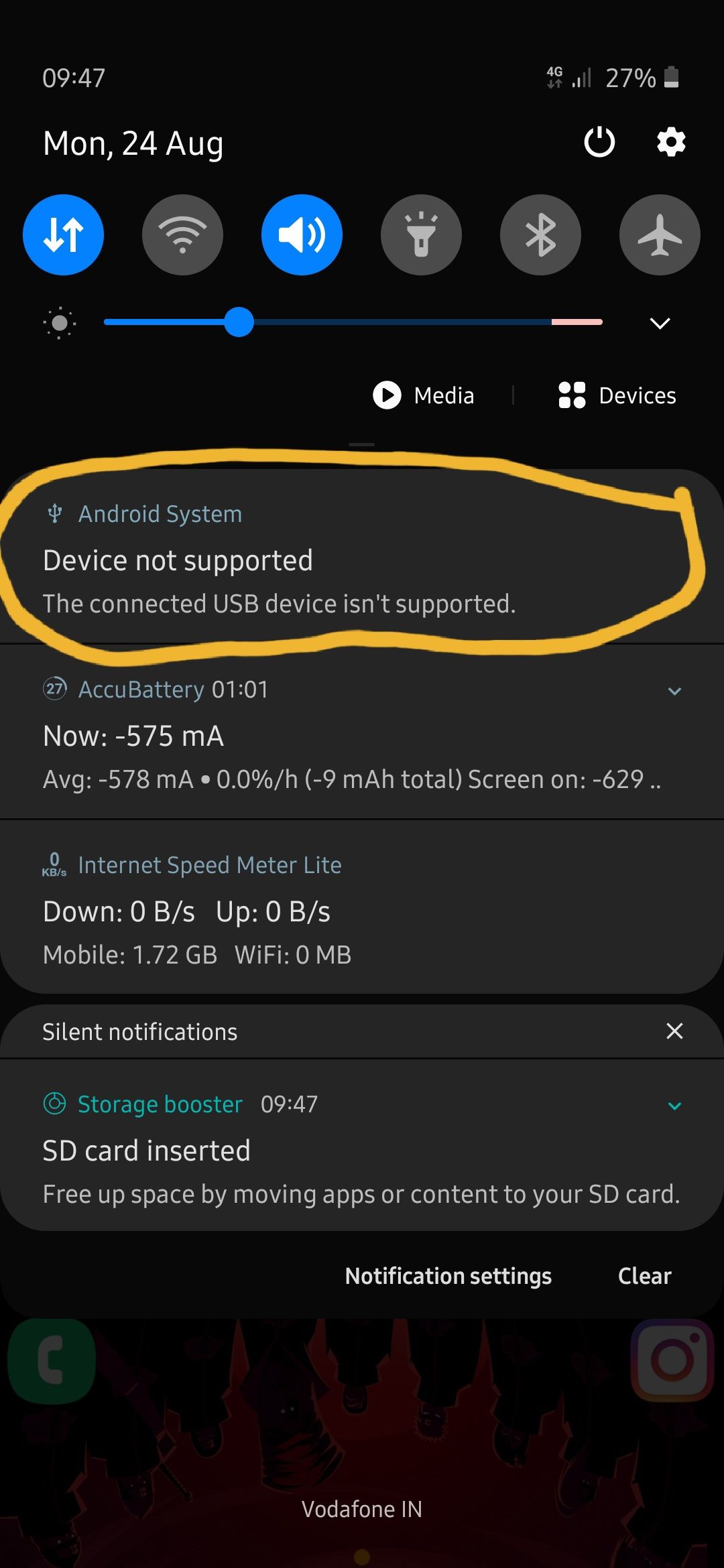Expand brightness options chevron
This screenshot has height=1568, width=724.
coord(660,323)
